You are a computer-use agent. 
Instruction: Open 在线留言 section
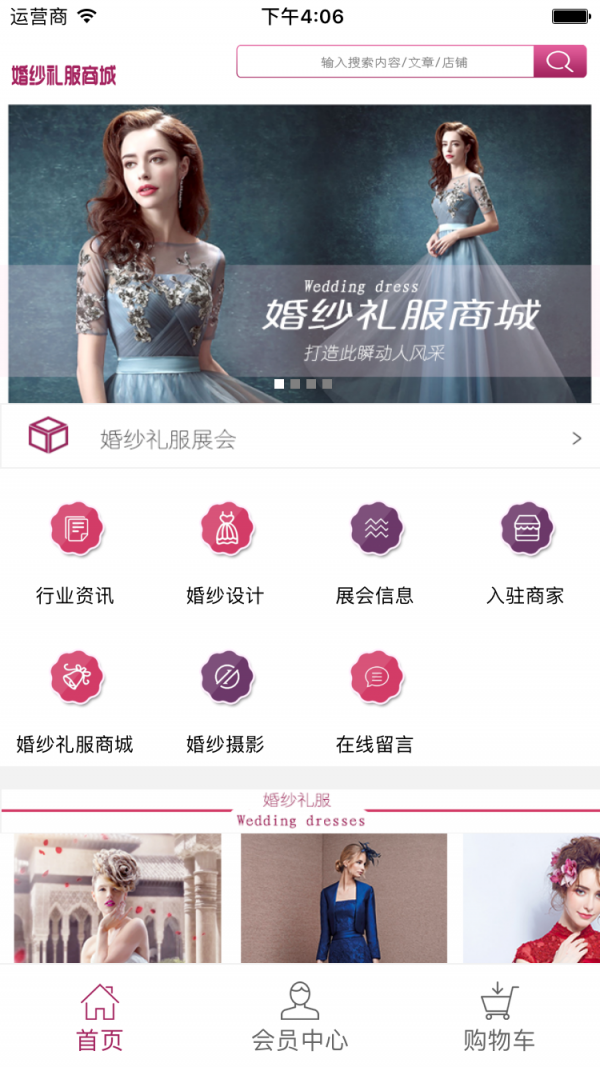click(376, 701)
